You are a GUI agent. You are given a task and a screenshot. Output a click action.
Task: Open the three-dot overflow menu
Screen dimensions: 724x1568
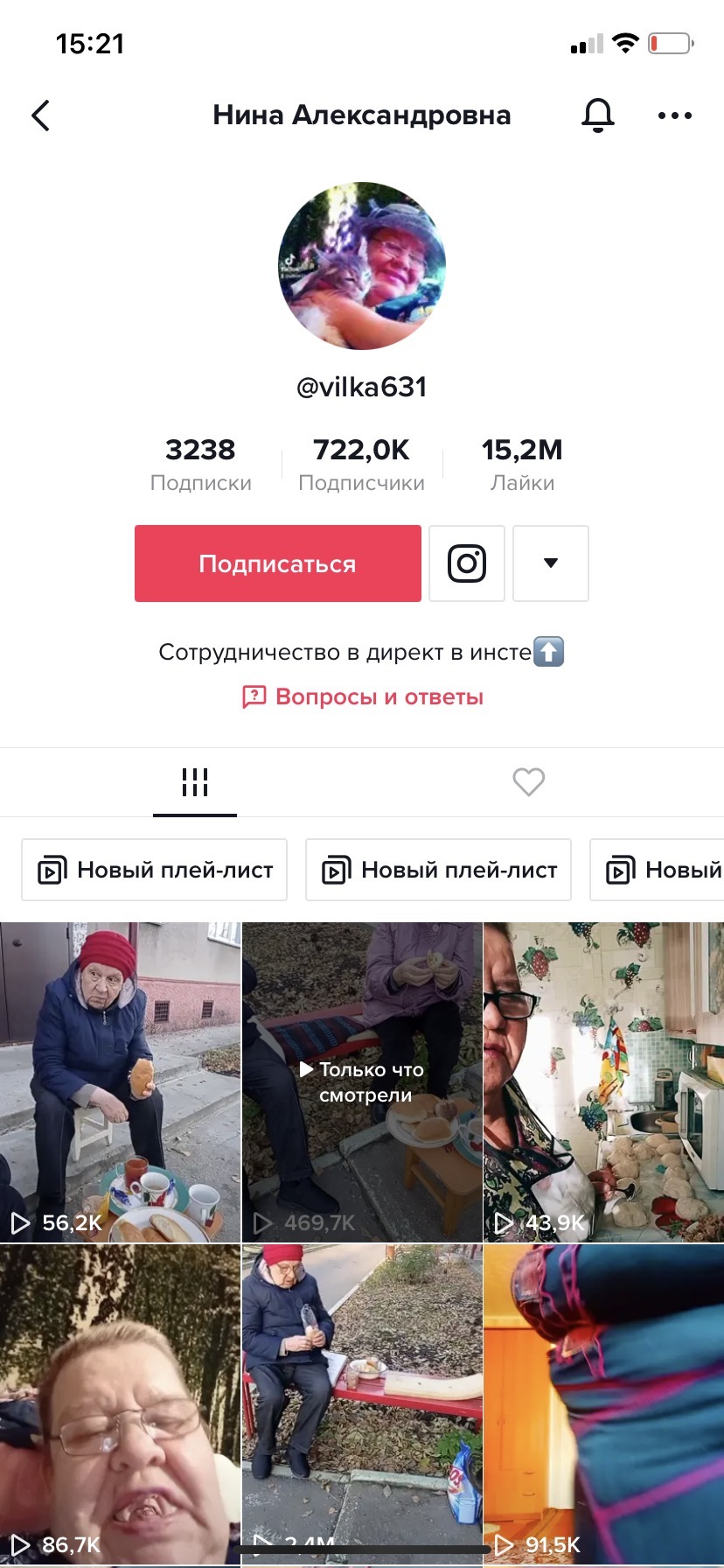click(674, 115)
